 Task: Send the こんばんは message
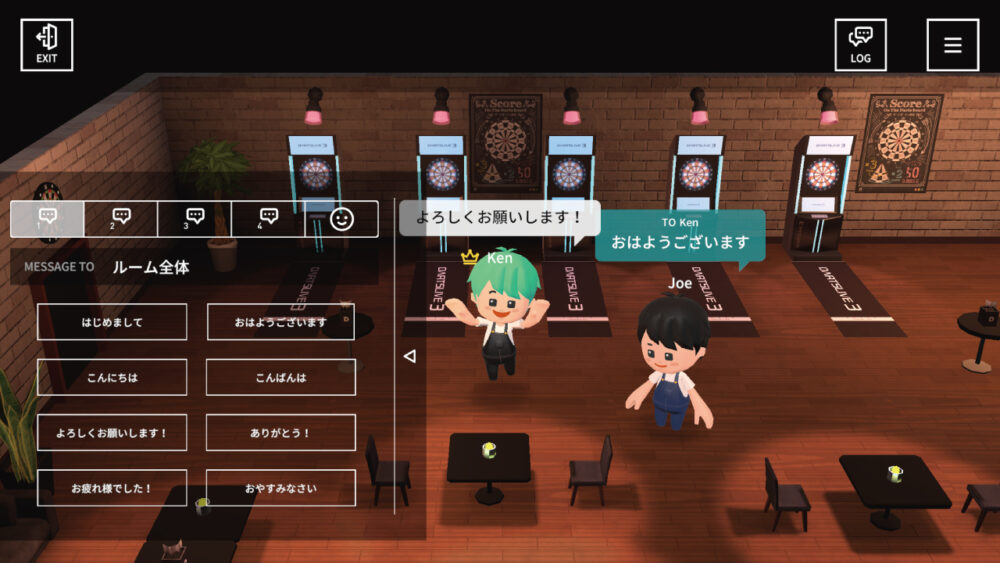[x=281, y=377]
